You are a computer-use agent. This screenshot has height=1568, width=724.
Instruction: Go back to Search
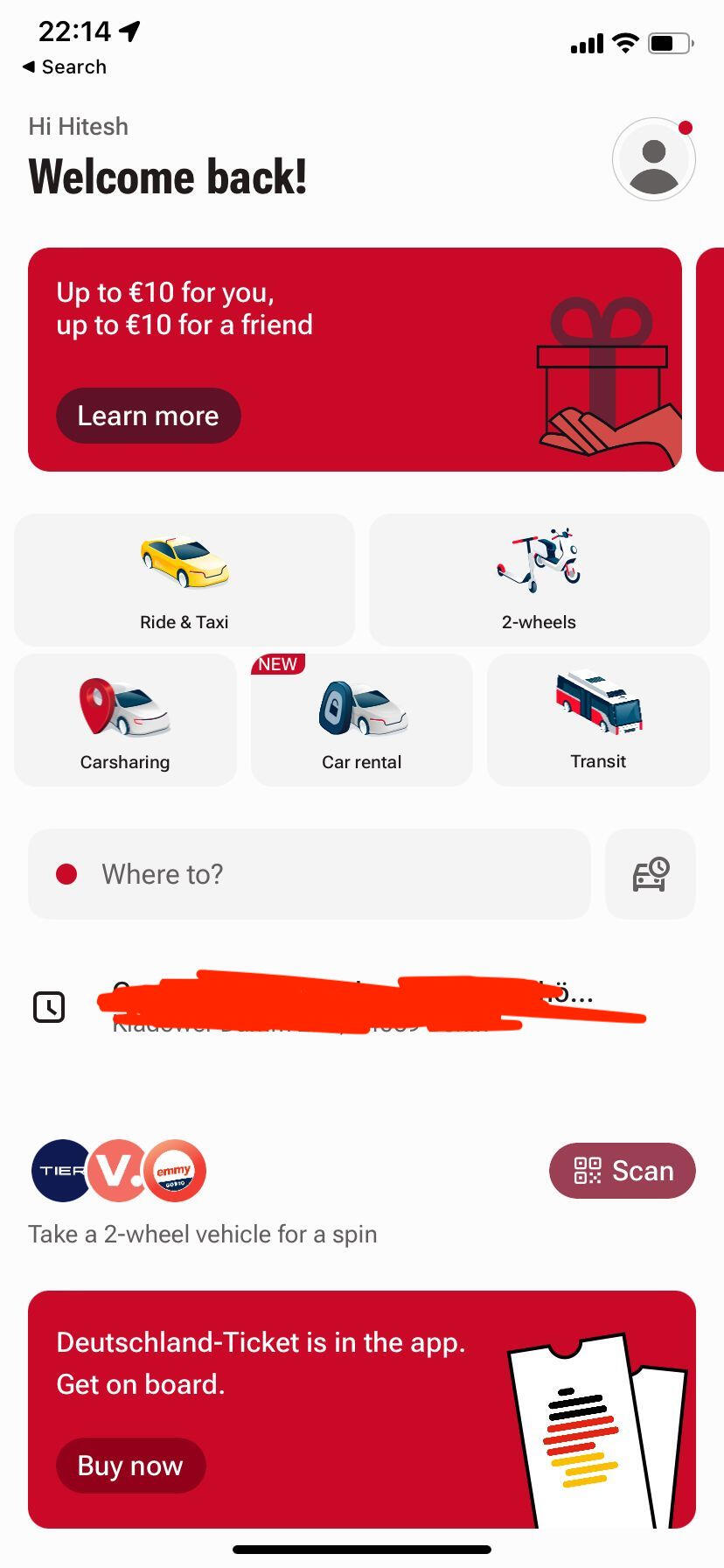(x=65, y=67)
